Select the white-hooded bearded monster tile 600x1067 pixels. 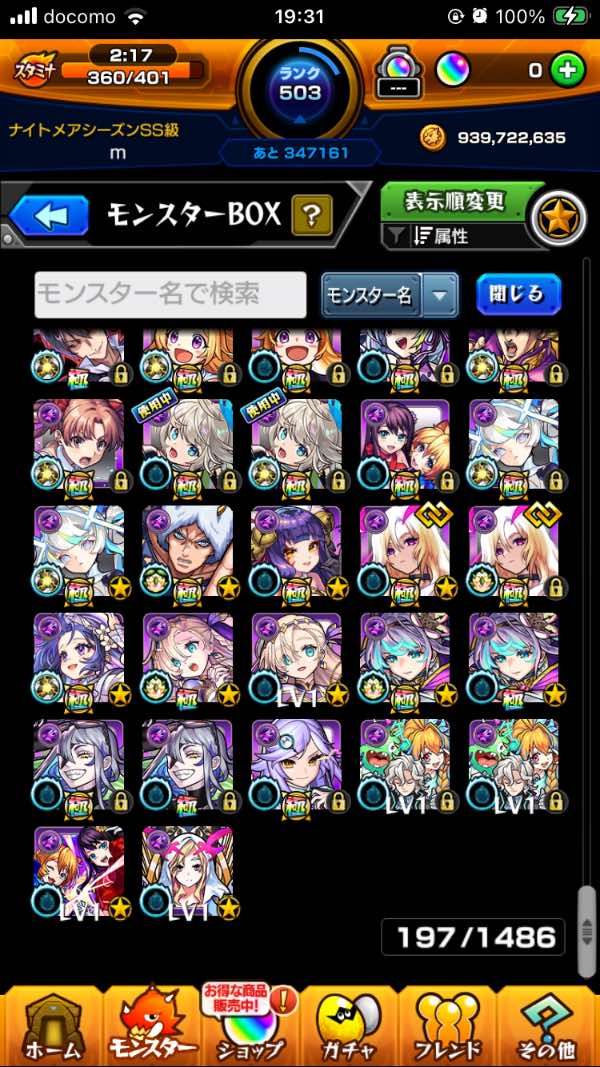click(x=187, y=550)
